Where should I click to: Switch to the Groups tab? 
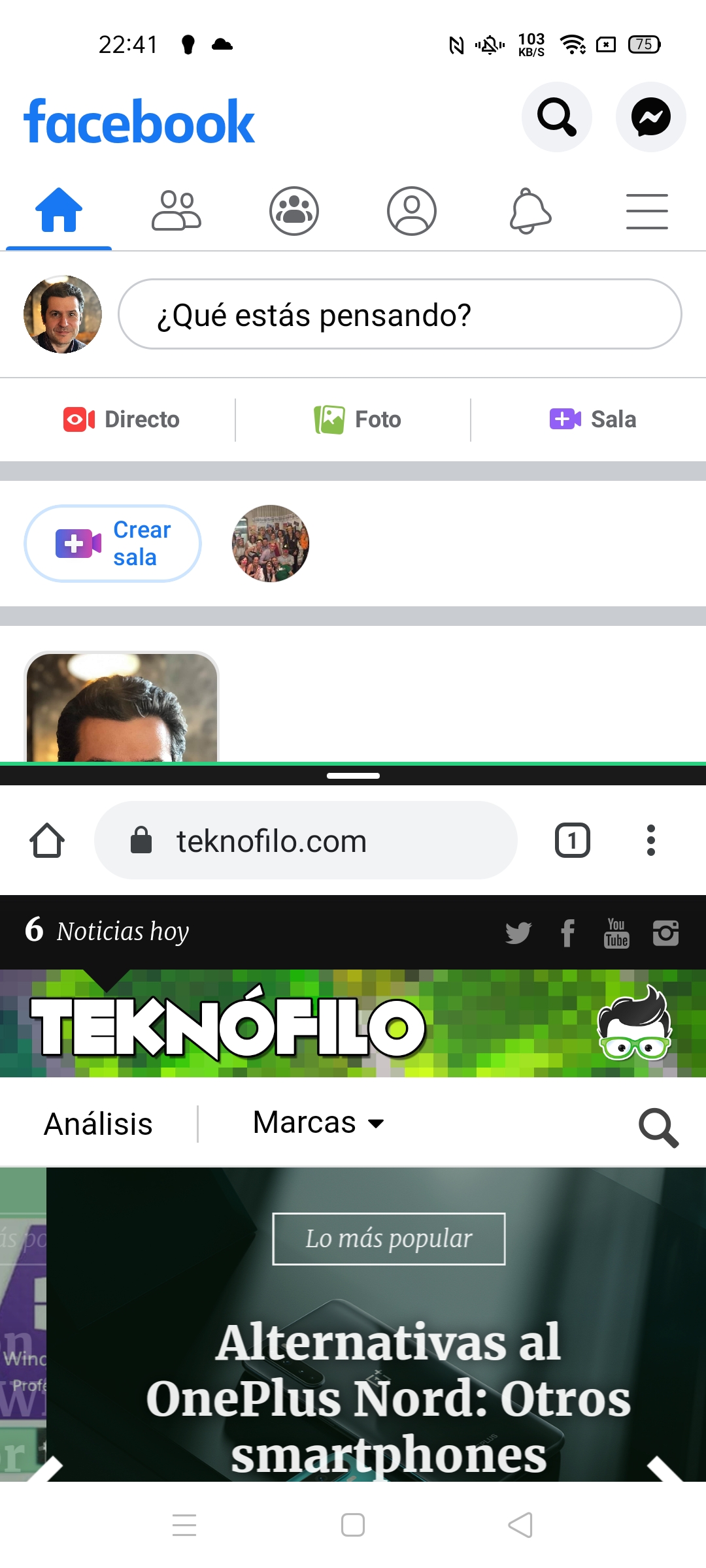point(294,211)
